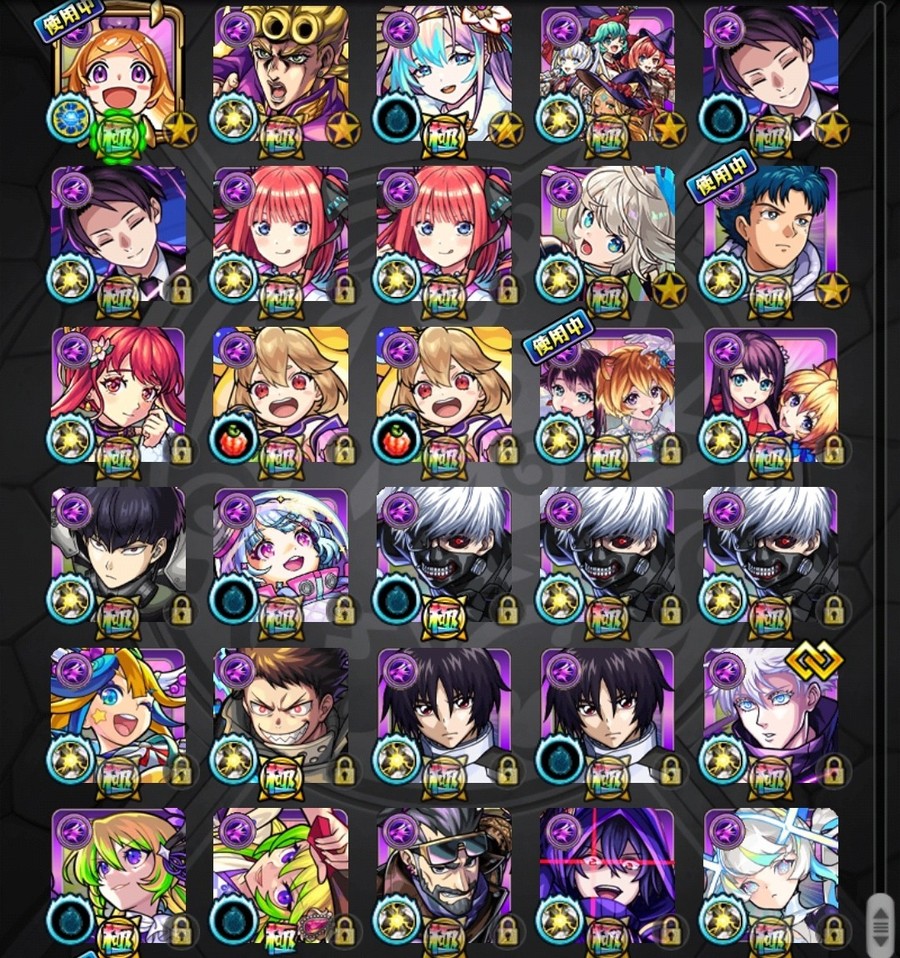
Task: Tap the green-blond girl with purple eyes
Action: pyautogui.click(x=118, y=876)
